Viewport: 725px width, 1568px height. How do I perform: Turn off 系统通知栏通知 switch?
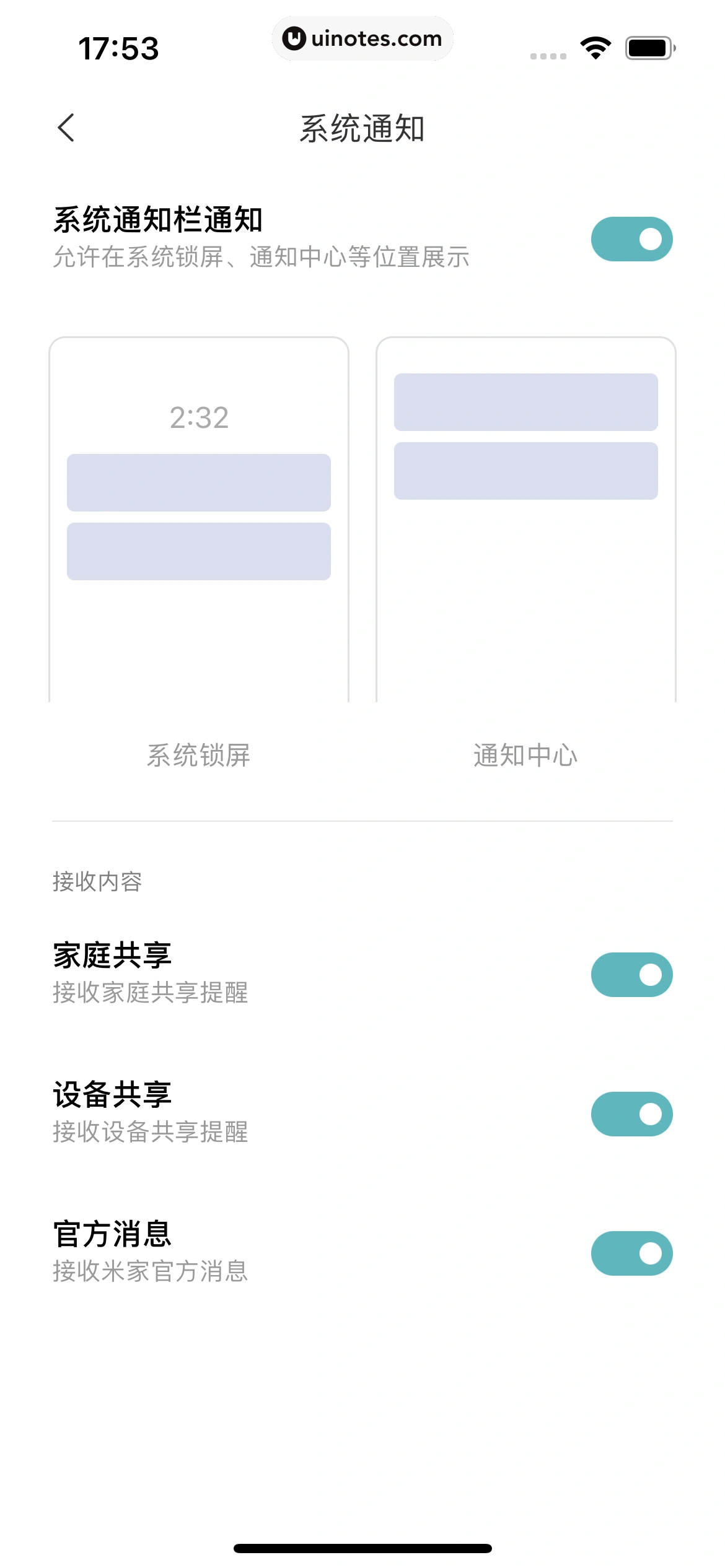click(x=631, y=239)
